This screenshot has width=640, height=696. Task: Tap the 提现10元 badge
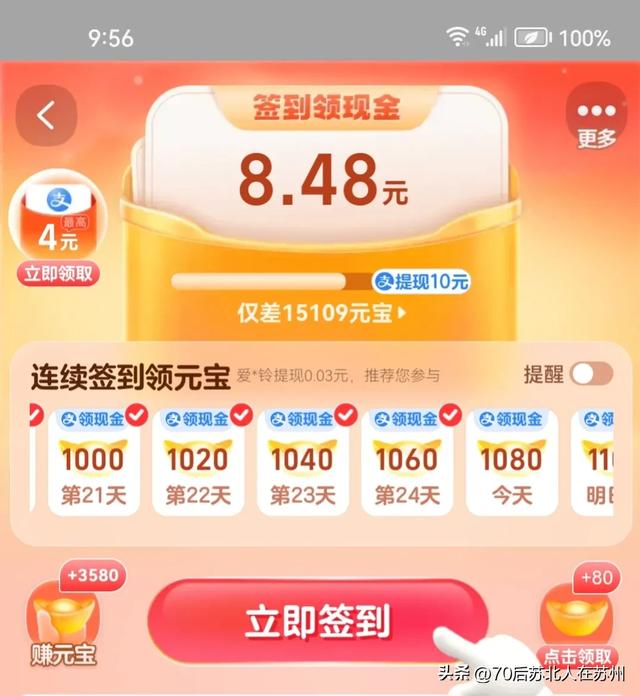(x=421, y=282)
